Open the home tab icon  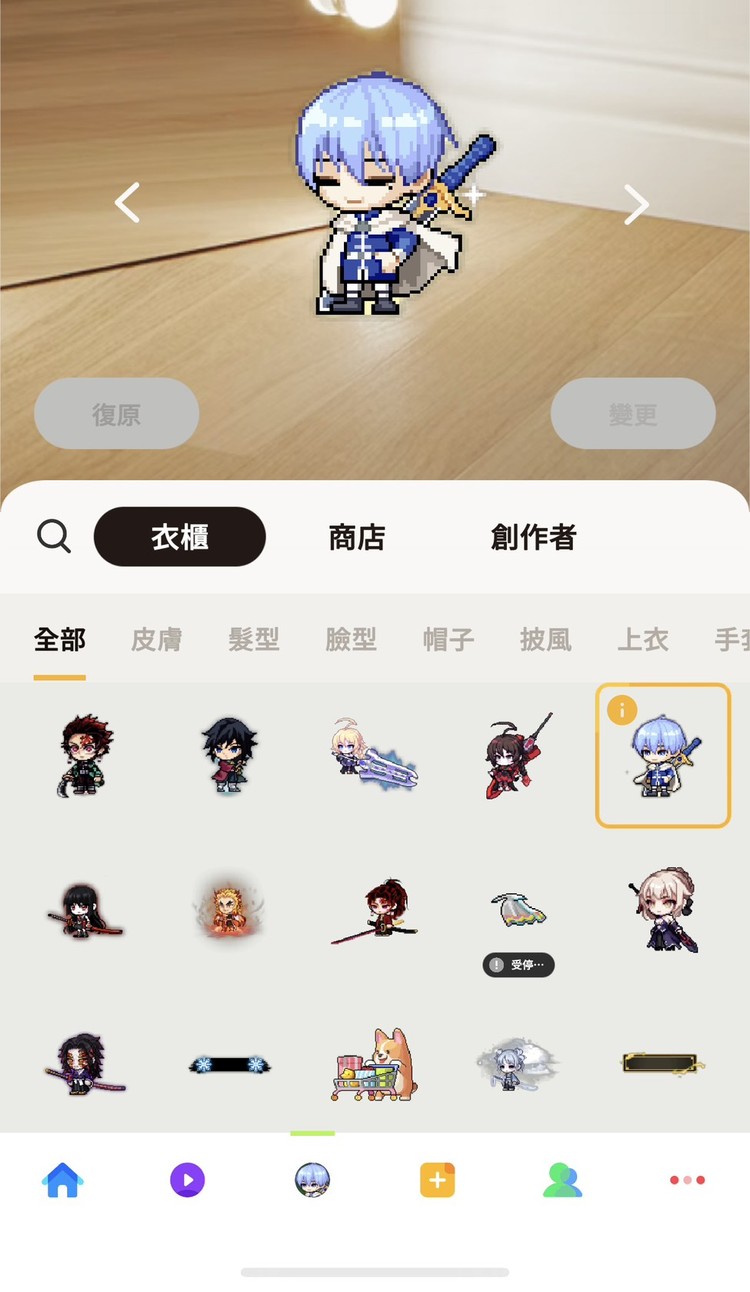click(x=62, y=1180)
